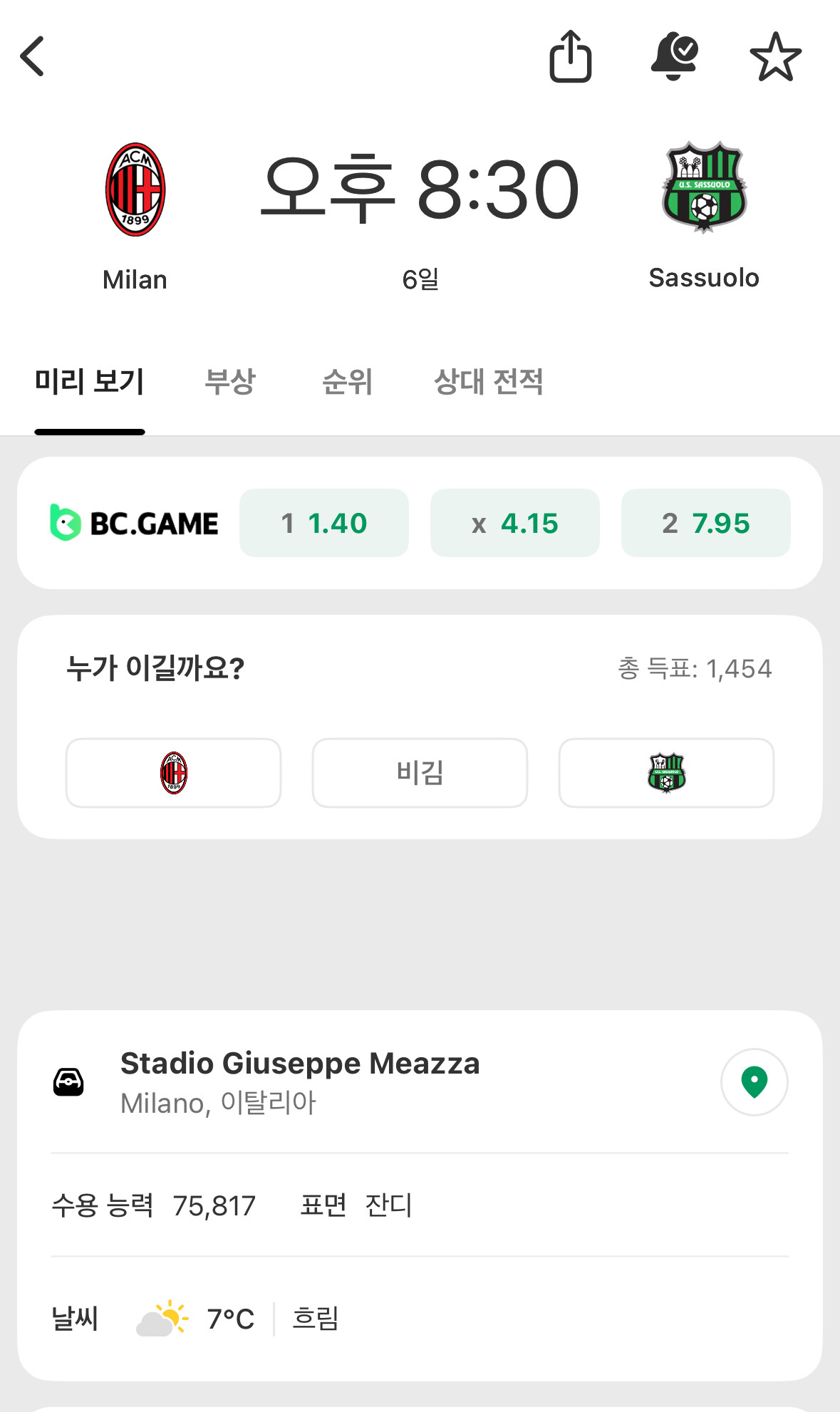840x1412 pixels.
Task: Open the Sassuolo team crest
Action: [704, 187]
